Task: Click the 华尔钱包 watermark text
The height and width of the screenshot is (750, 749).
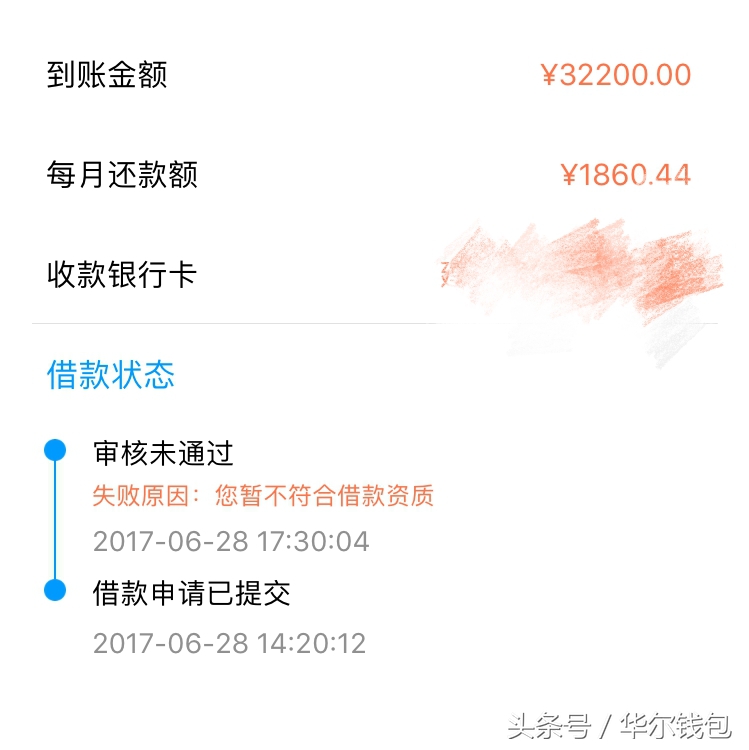Action: tap(672, 727)
